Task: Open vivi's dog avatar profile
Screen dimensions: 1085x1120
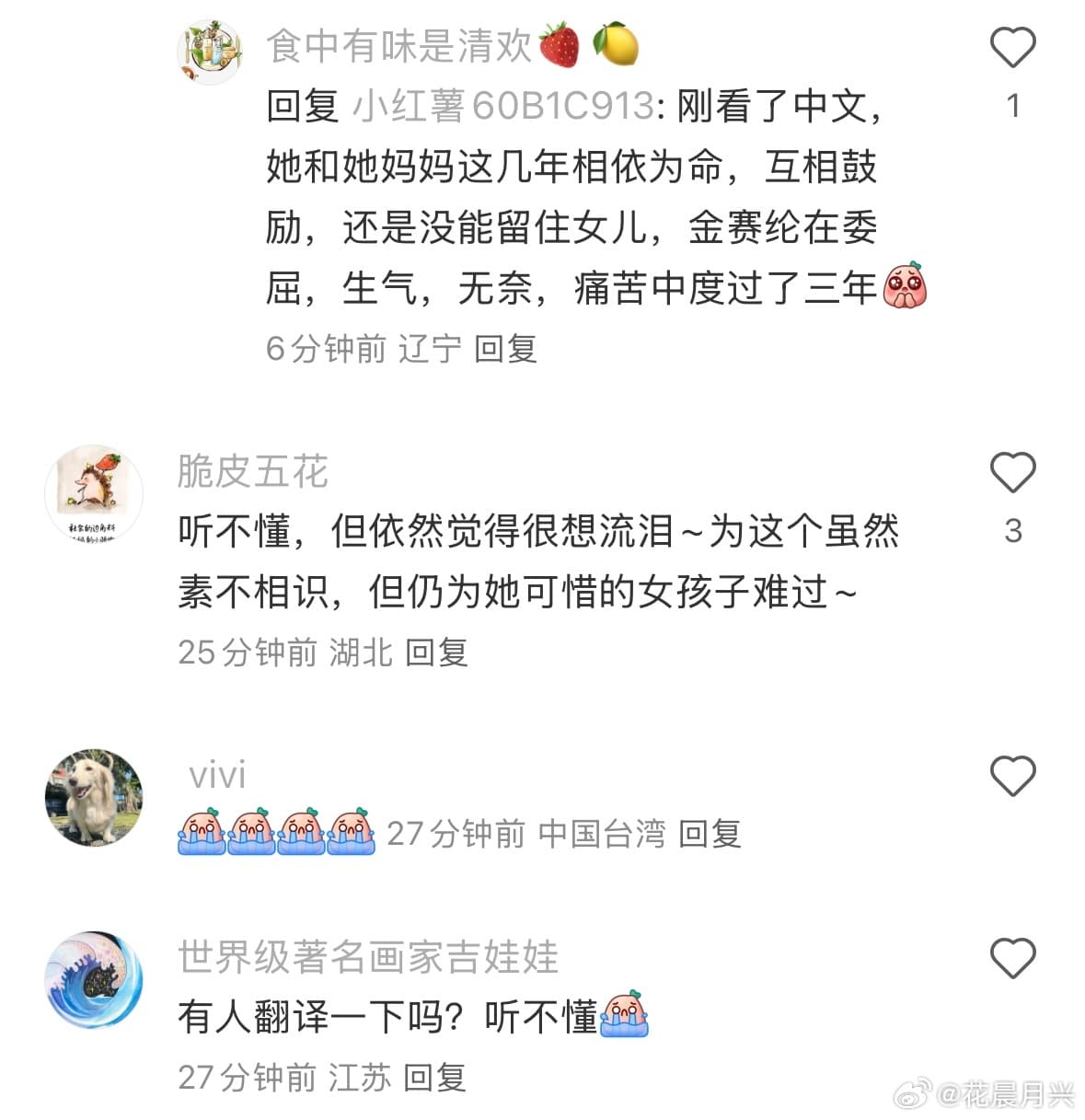Action: (x=94, y=797)
